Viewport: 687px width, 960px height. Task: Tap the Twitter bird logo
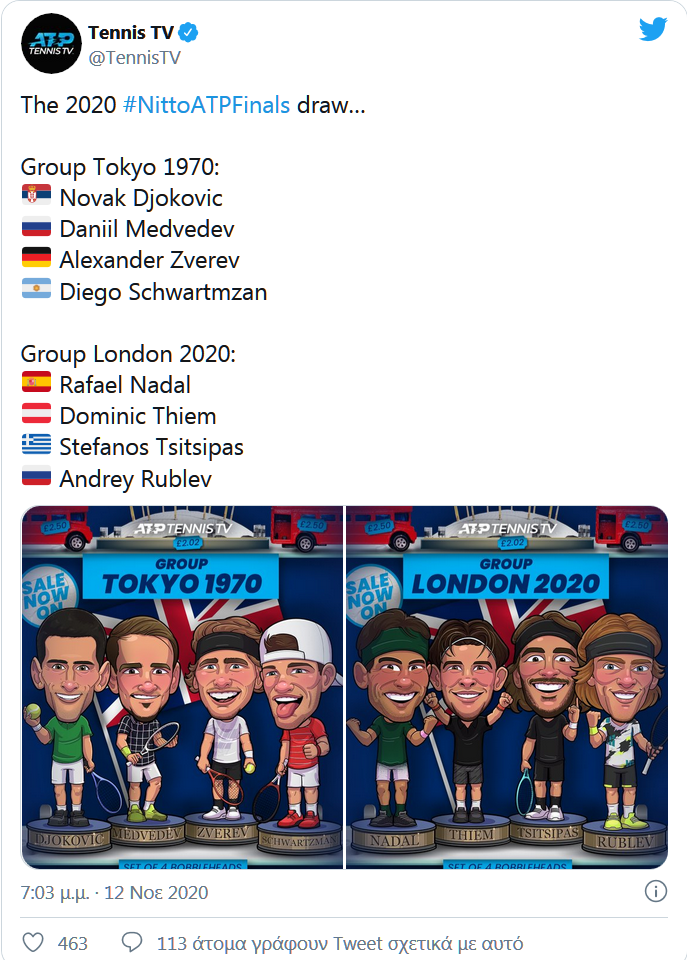(x=653, y=30)
